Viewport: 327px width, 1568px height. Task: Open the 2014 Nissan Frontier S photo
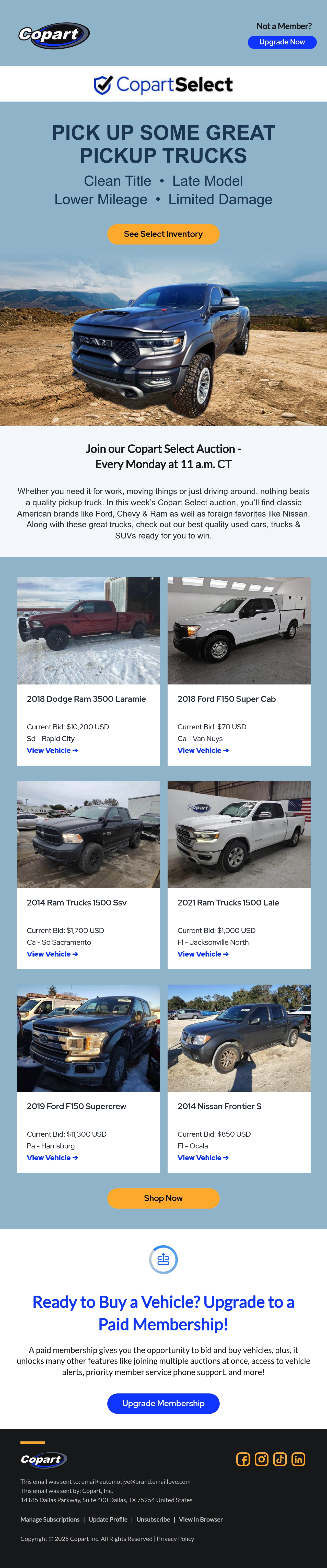pyautogui.click(x=239, y=1038)
